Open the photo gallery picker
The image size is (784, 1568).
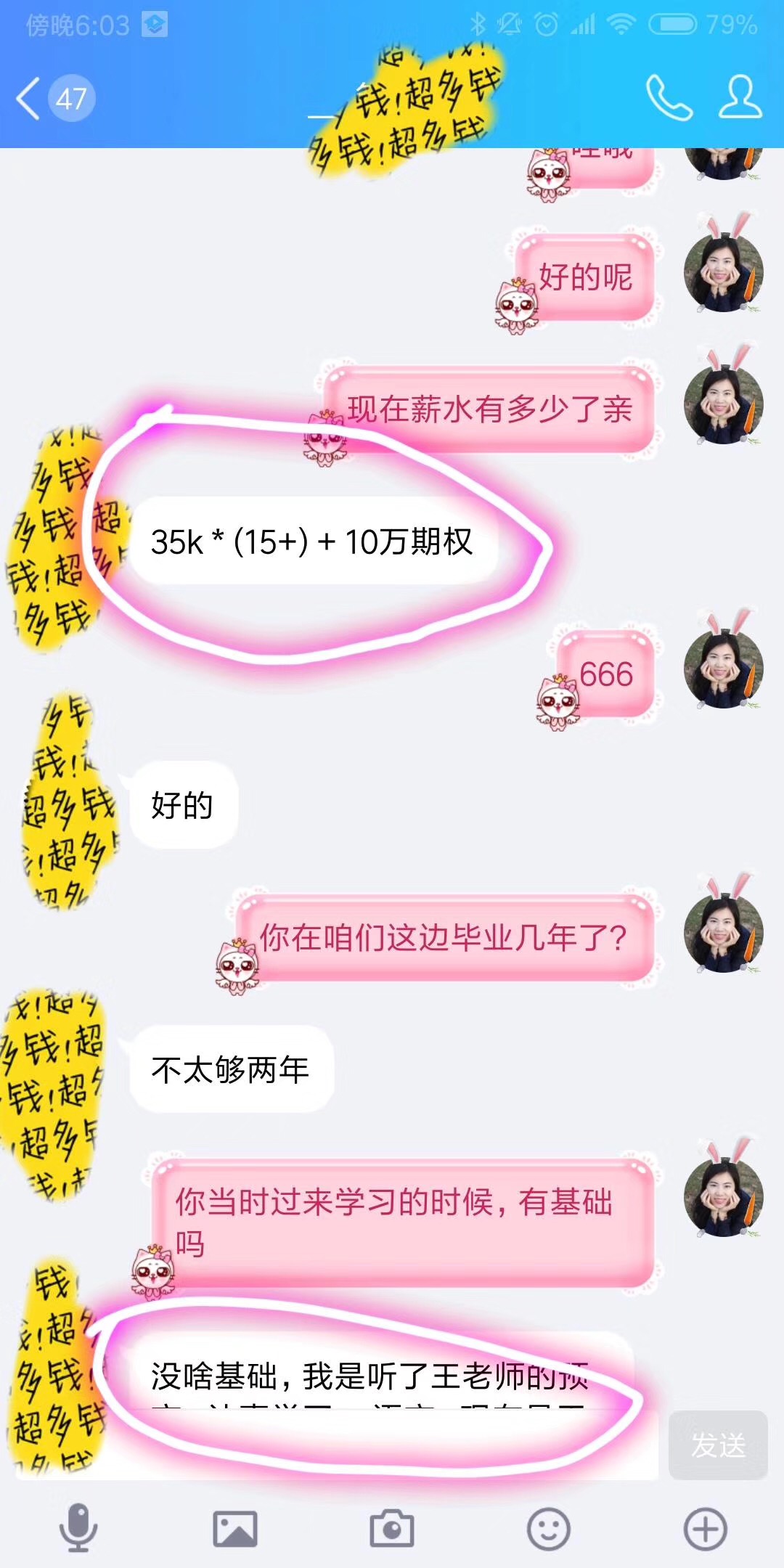click(x=234, y=1528)
